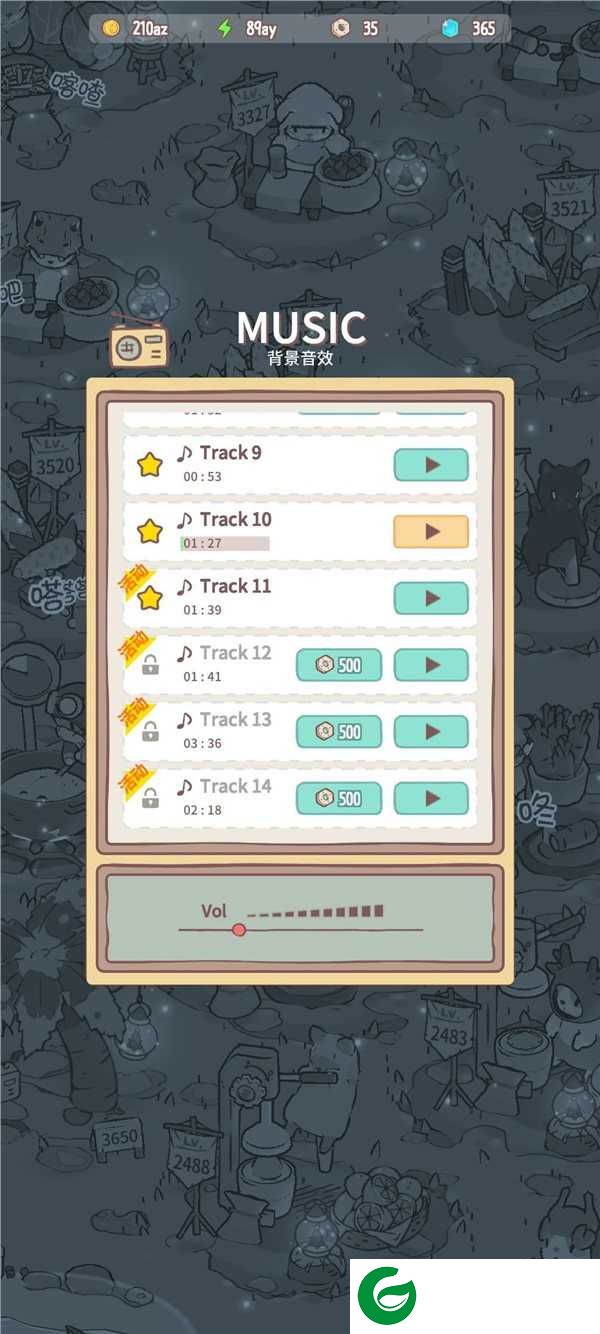
Task: Toggle the star on Track 11
Action: 150,599
